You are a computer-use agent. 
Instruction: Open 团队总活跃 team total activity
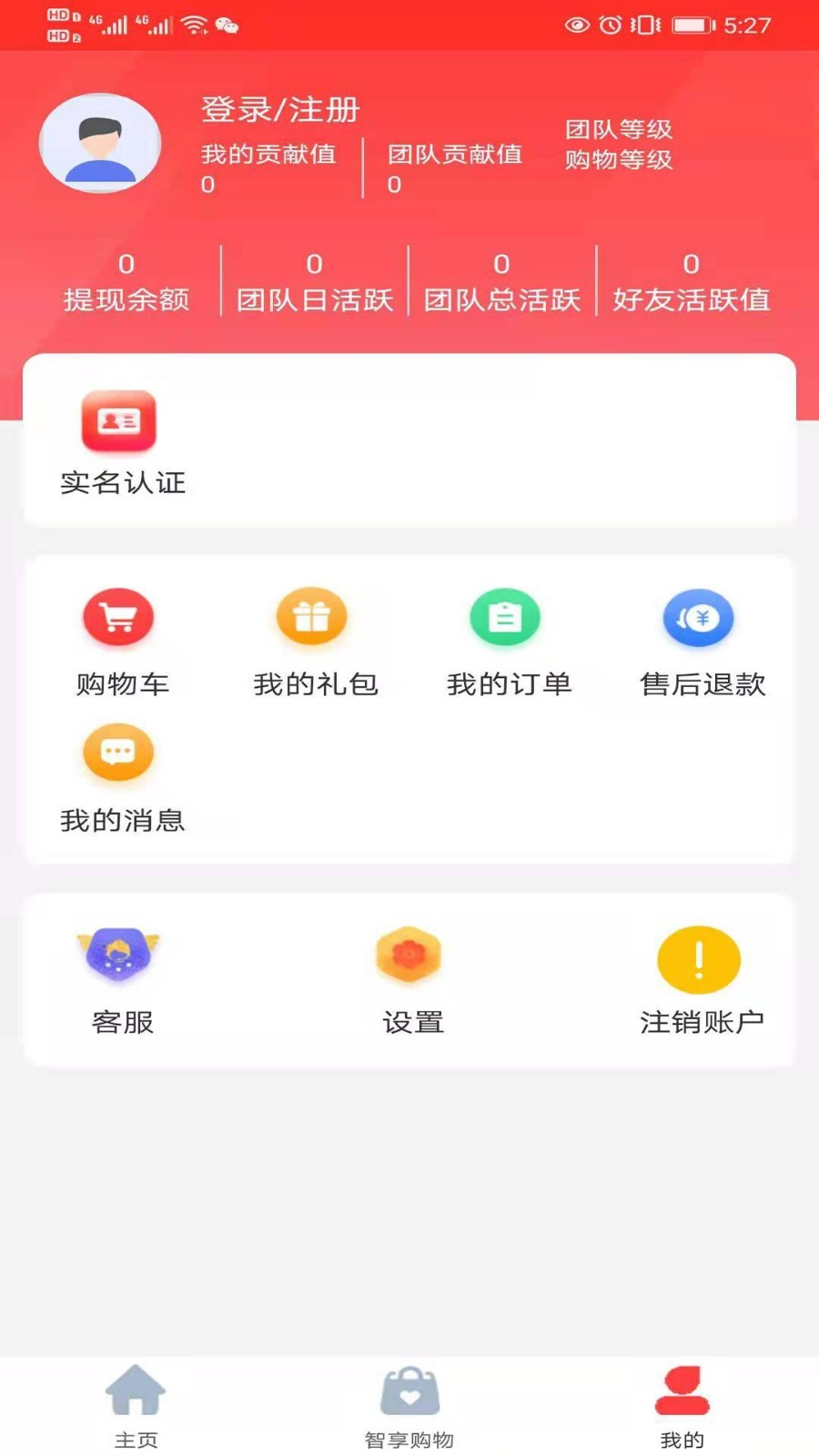(x=501, y=282)
